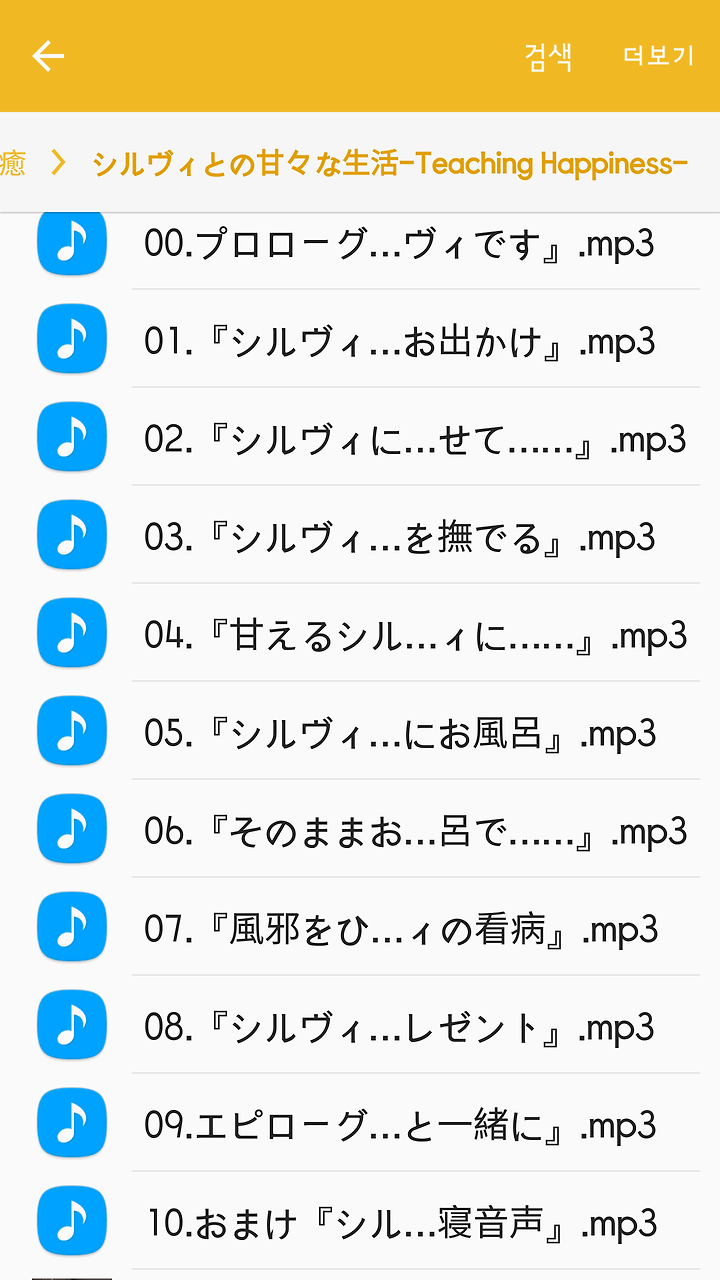Tap the 검색 search button
The image size is (720, 1280).
click(548, 56)
